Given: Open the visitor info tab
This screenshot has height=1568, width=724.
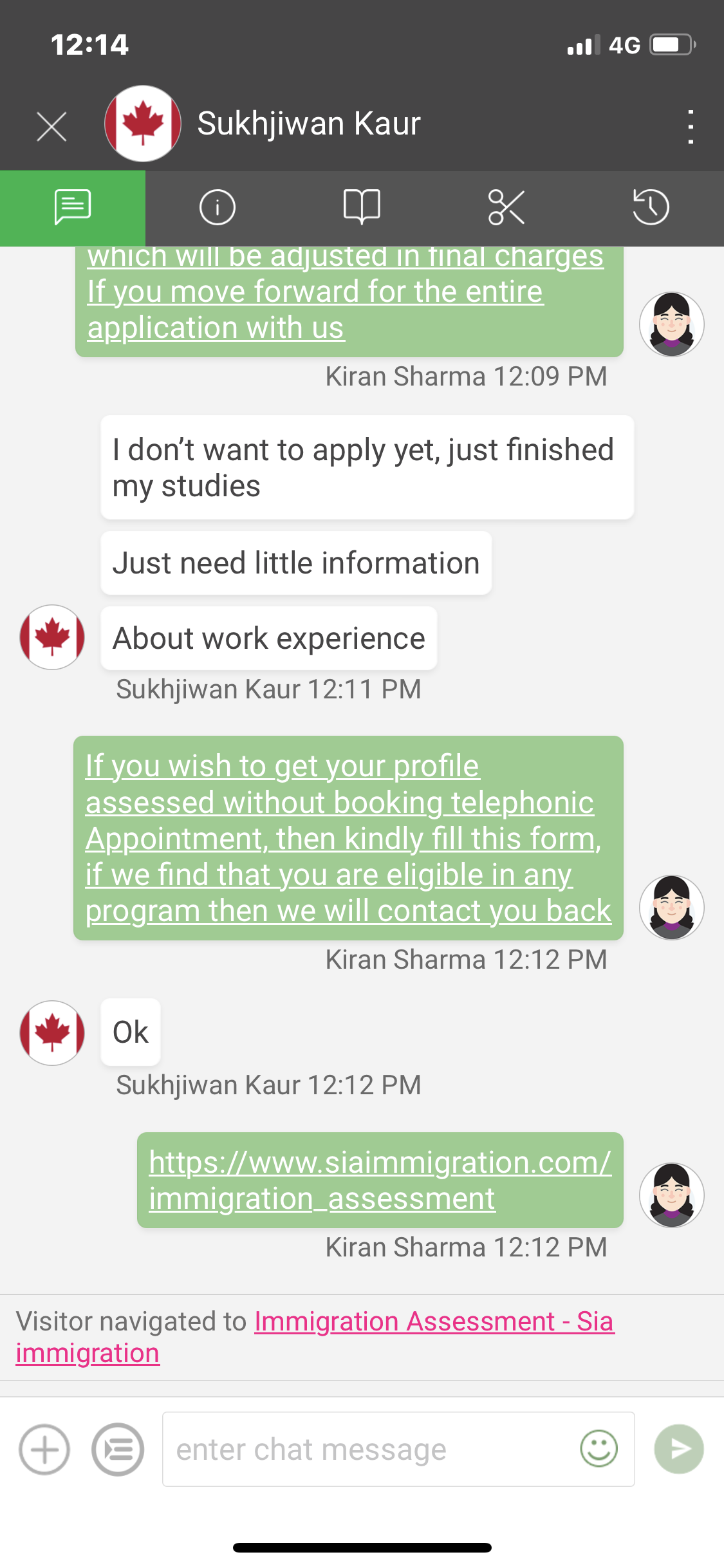Looking at the screenshot, I should pyautogui.click(x=218, y=208).
